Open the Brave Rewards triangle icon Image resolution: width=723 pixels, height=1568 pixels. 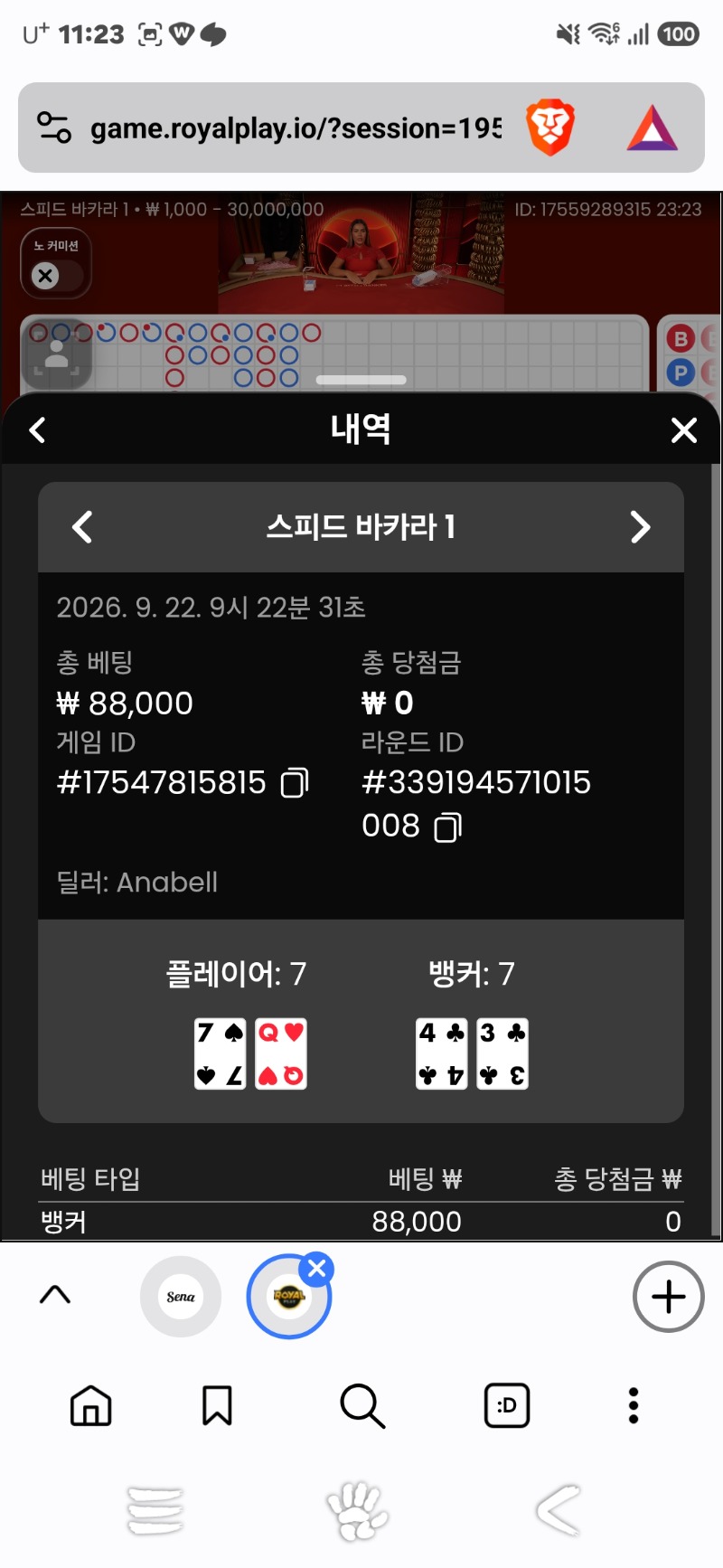tap(653, 128)
